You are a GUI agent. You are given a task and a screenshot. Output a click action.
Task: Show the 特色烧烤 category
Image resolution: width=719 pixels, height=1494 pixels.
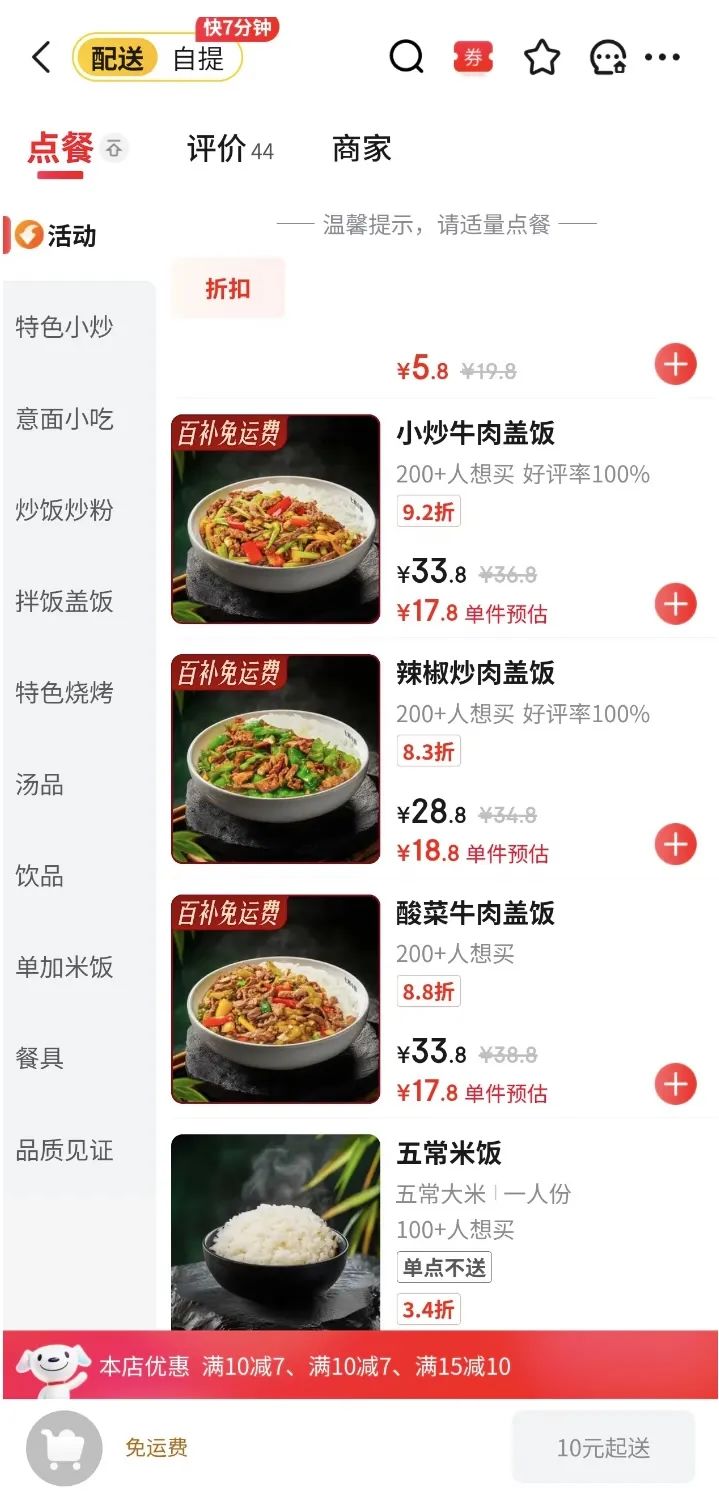[x=65, y=692]
